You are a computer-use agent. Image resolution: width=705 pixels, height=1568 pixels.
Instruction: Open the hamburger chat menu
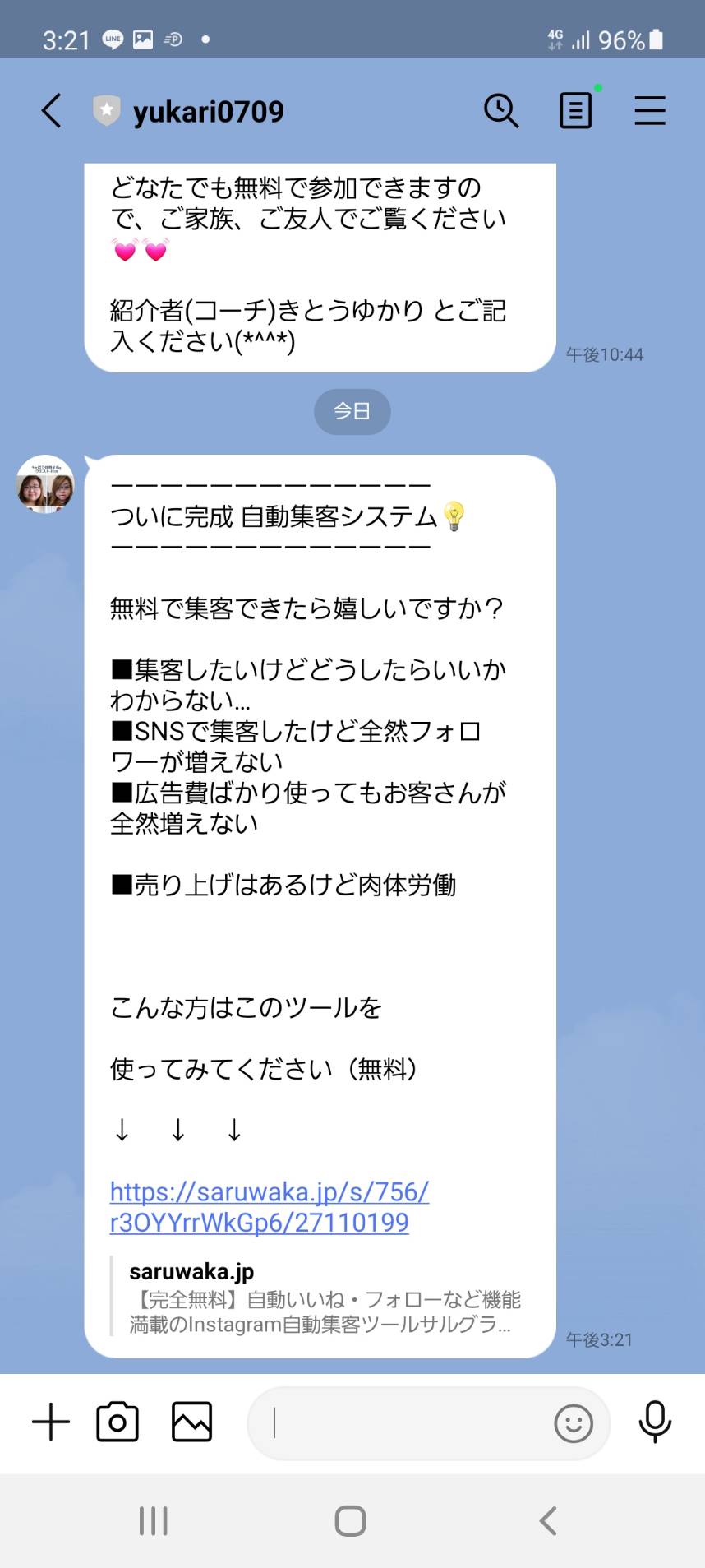650,110
